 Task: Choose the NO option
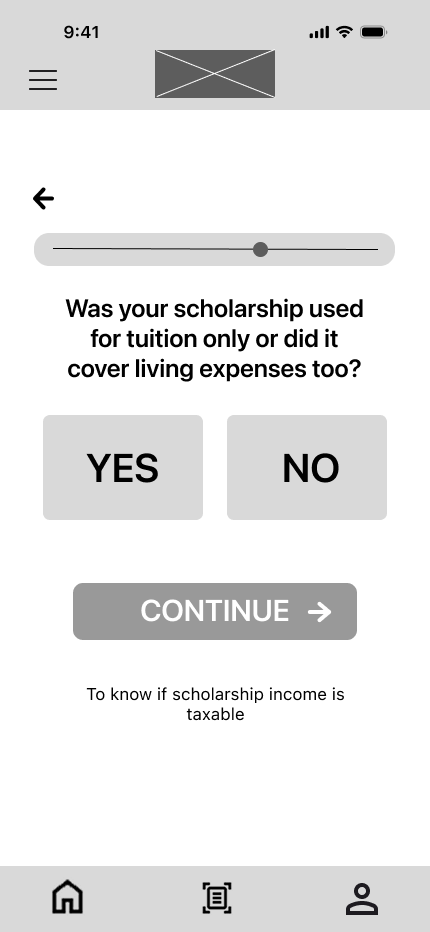pyautogui.click(x=307, y=467)
